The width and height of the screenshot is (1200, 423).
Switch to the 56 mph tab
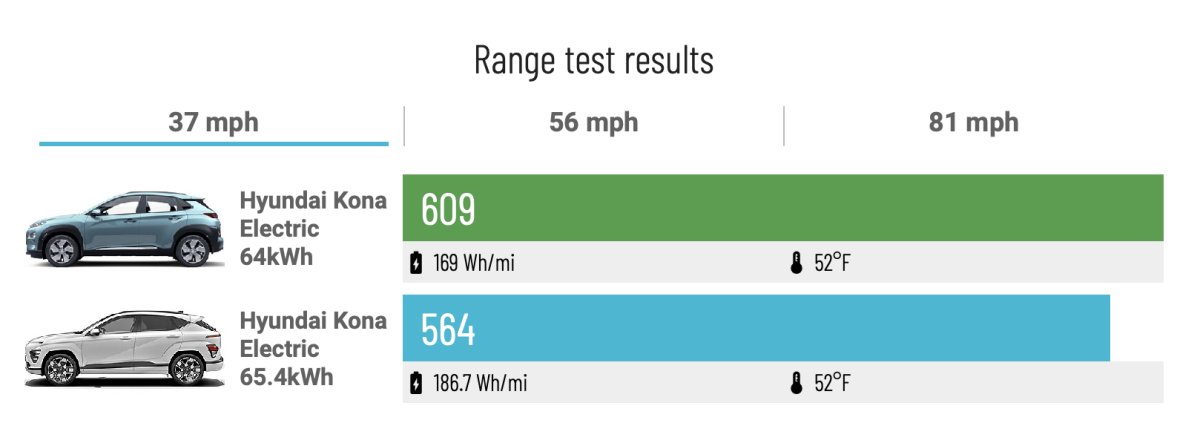593,123
